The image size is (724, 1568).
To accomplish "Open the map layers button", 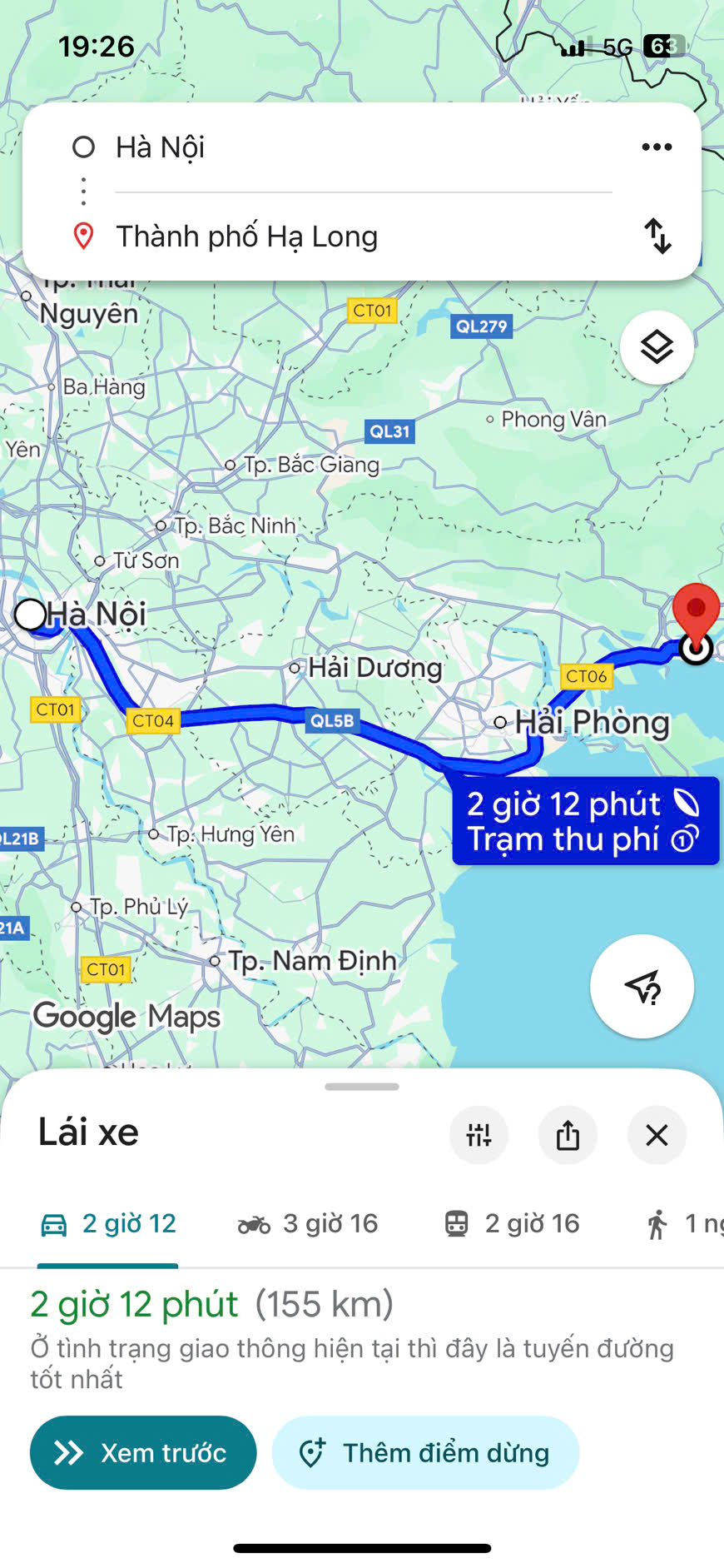I will click(657, 347).
